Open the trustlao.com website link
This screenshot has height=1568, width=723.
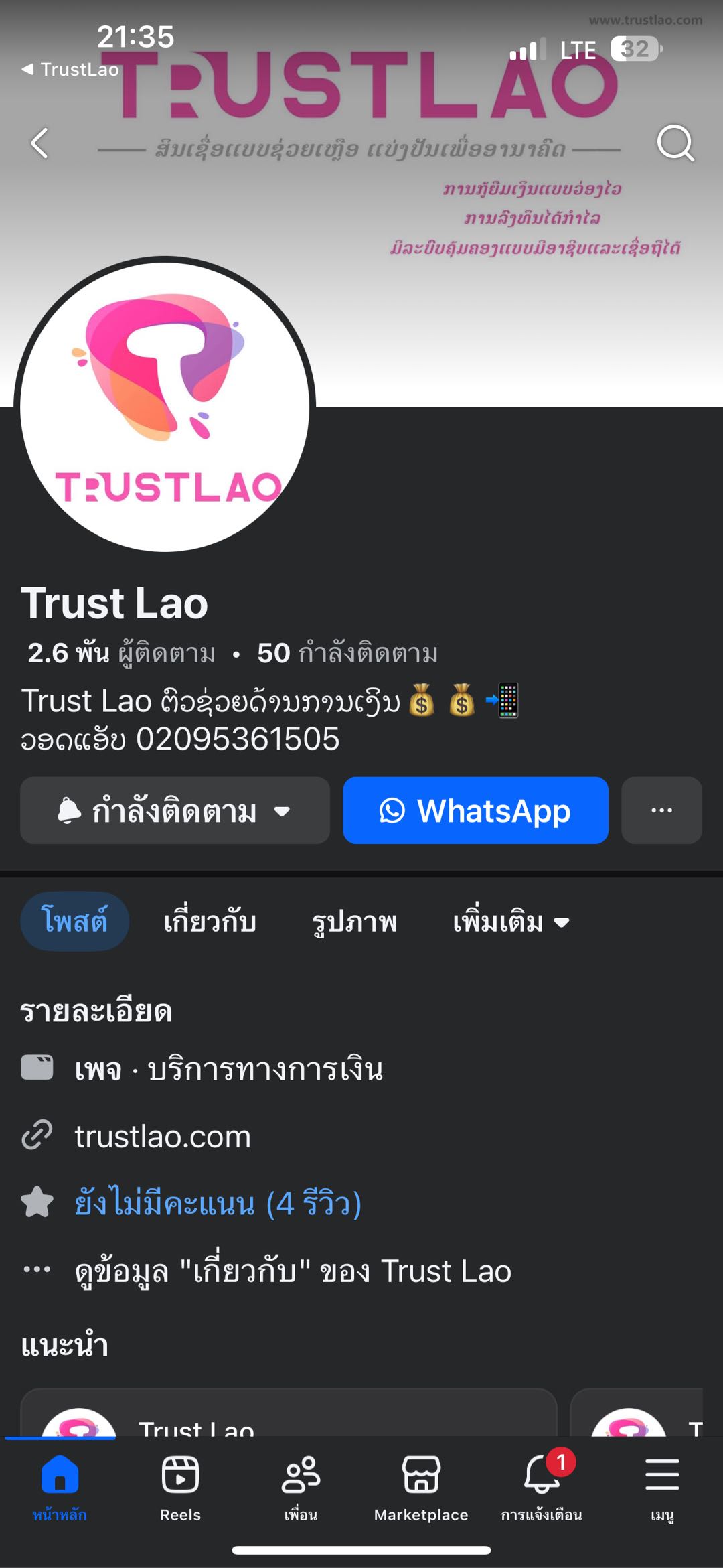tap(163, 1137)
